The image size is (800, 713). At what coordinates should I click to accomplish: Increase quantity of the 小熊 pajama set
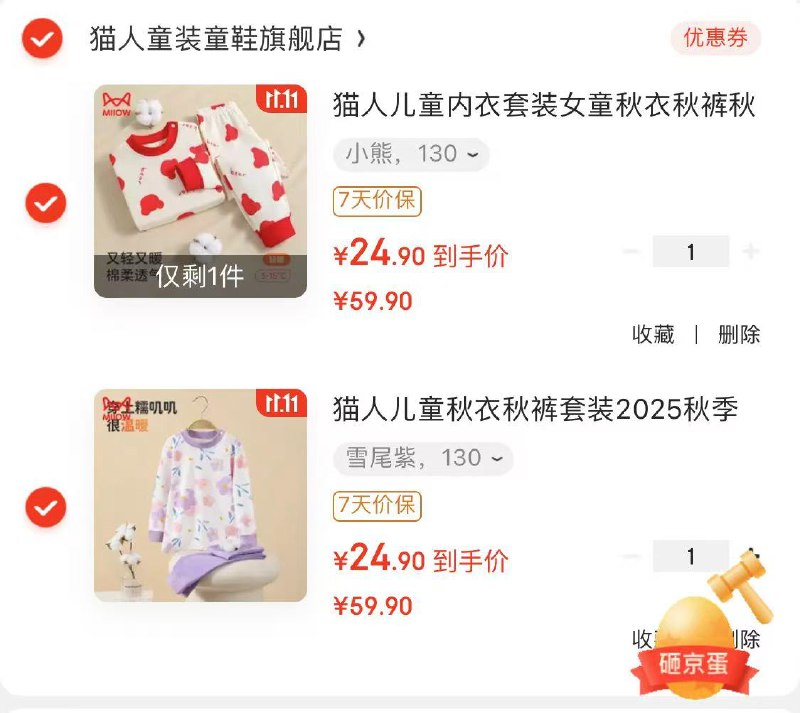(751, 252)
